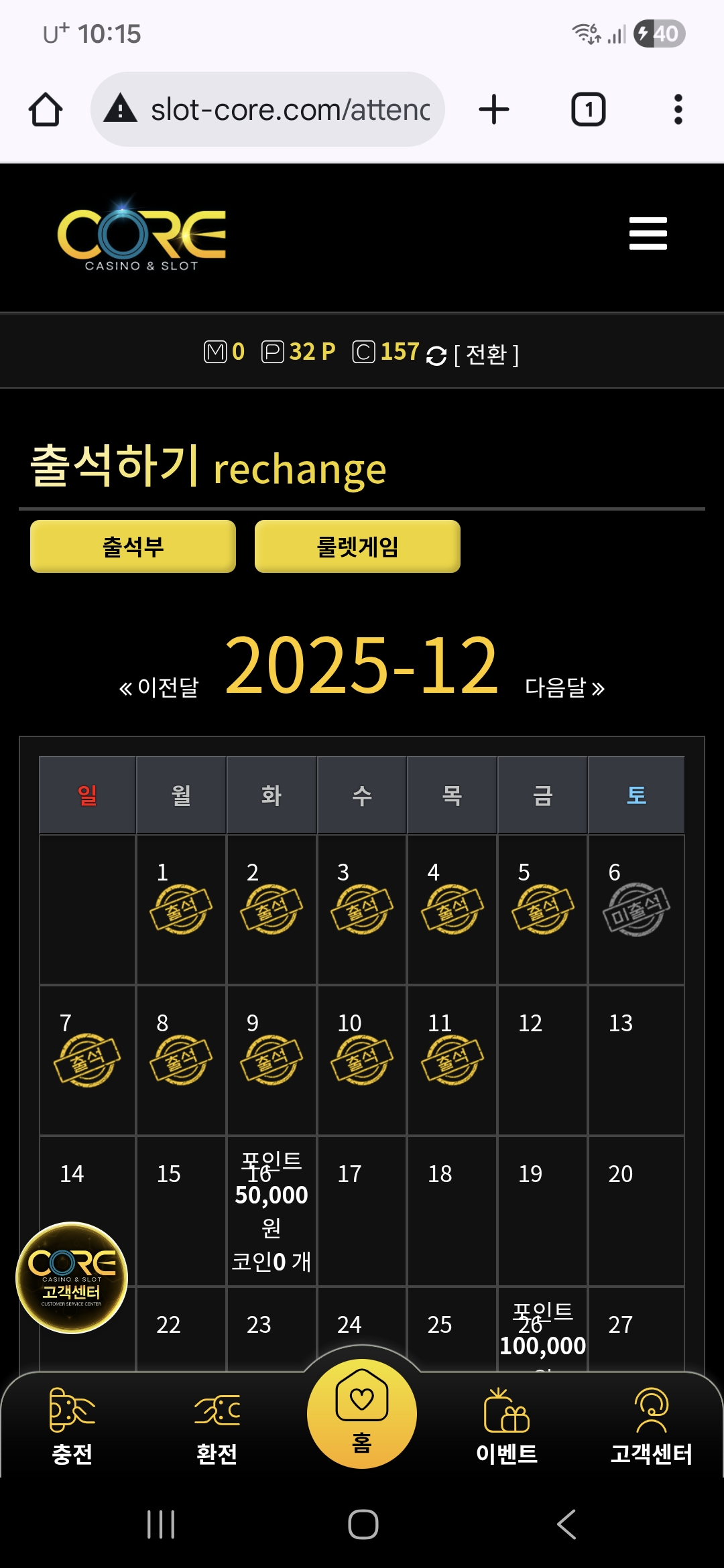Tap the CORE Casino & Slot logo
Viewport: 724px width, 1568px height.
[x=141, y=236]
